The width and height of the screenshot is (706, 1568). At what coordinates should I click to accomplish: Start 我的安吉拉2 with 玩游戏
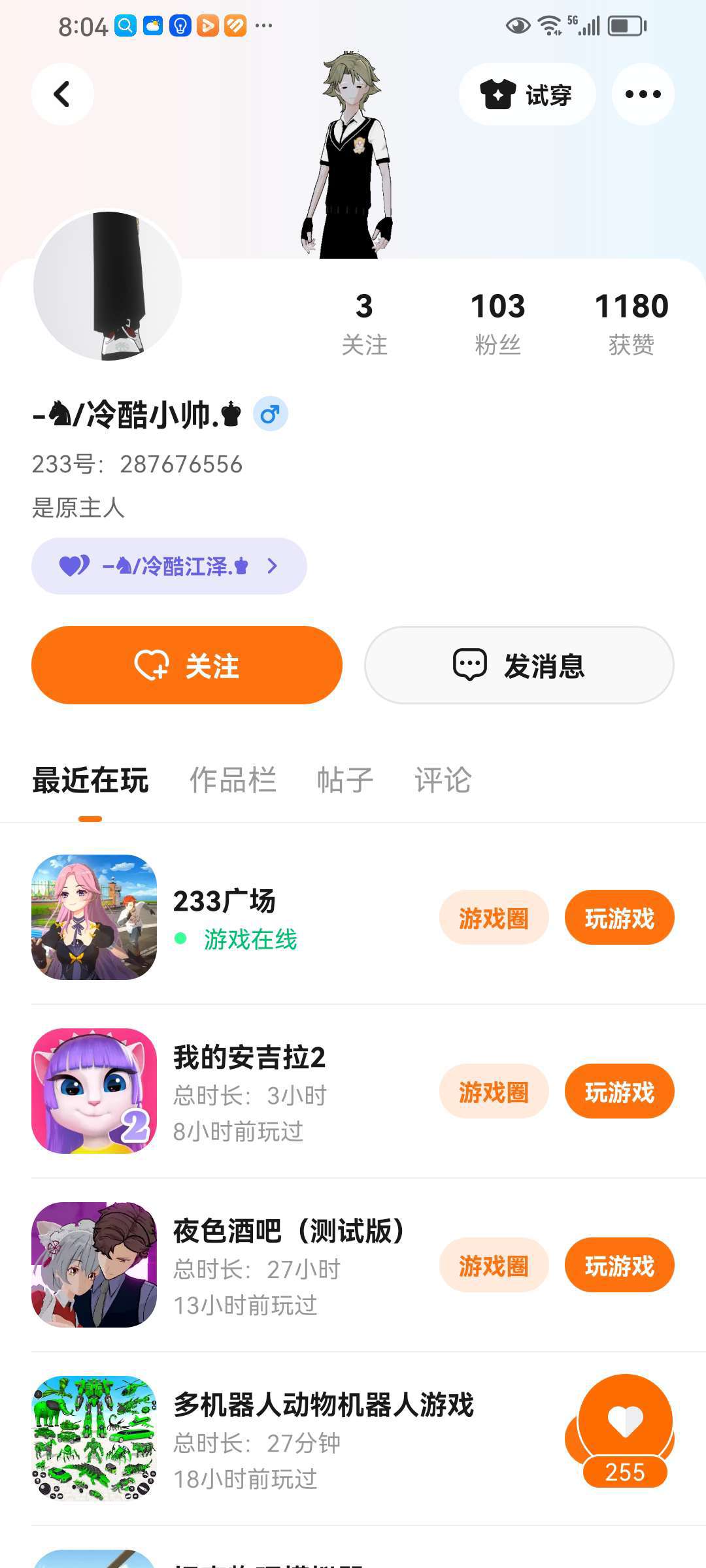pos(619,1092)
